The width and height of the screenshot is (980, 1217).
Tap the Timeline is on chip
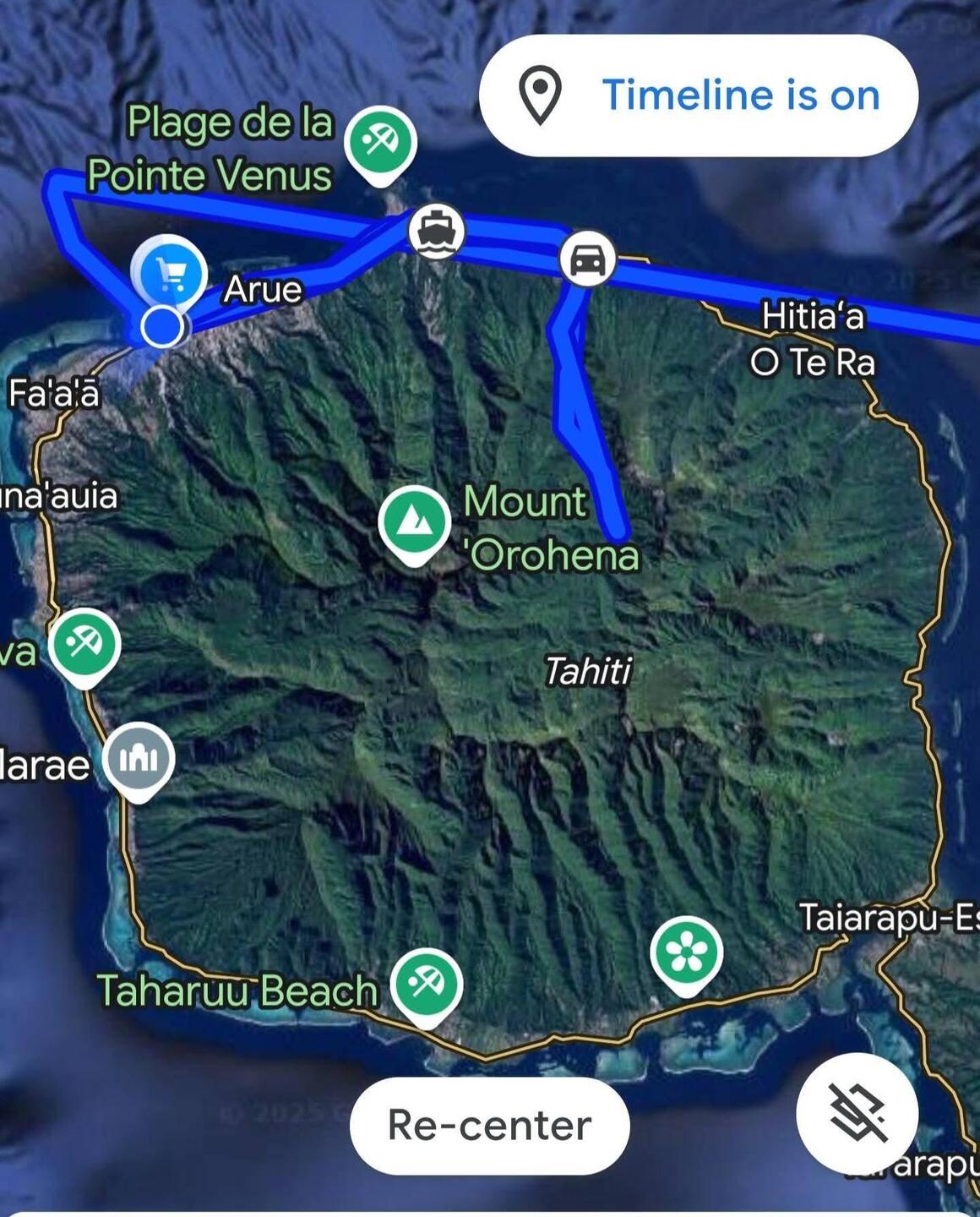(x=698, y=96)
